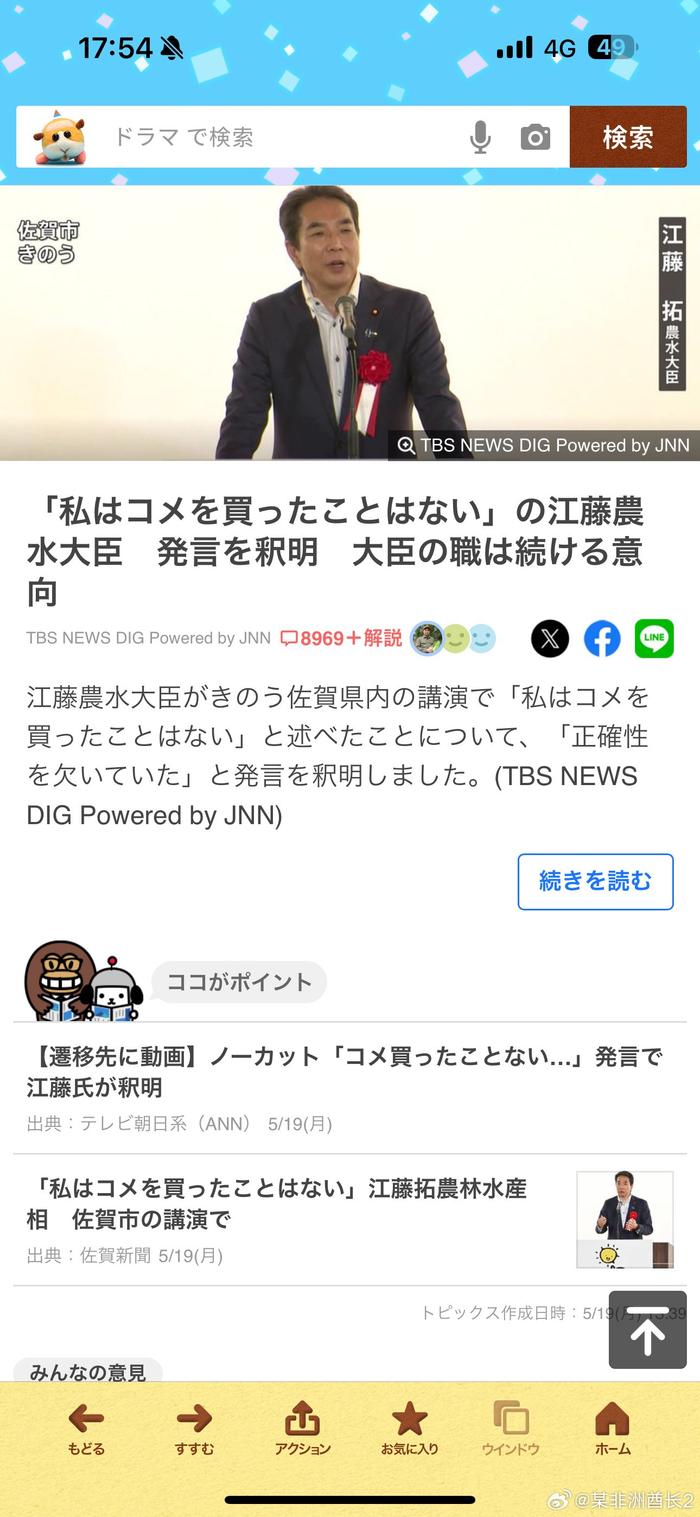Open the ドラマ で検索 search field
The height and width of the screenshot is (1517, 700).
(280, 137)
